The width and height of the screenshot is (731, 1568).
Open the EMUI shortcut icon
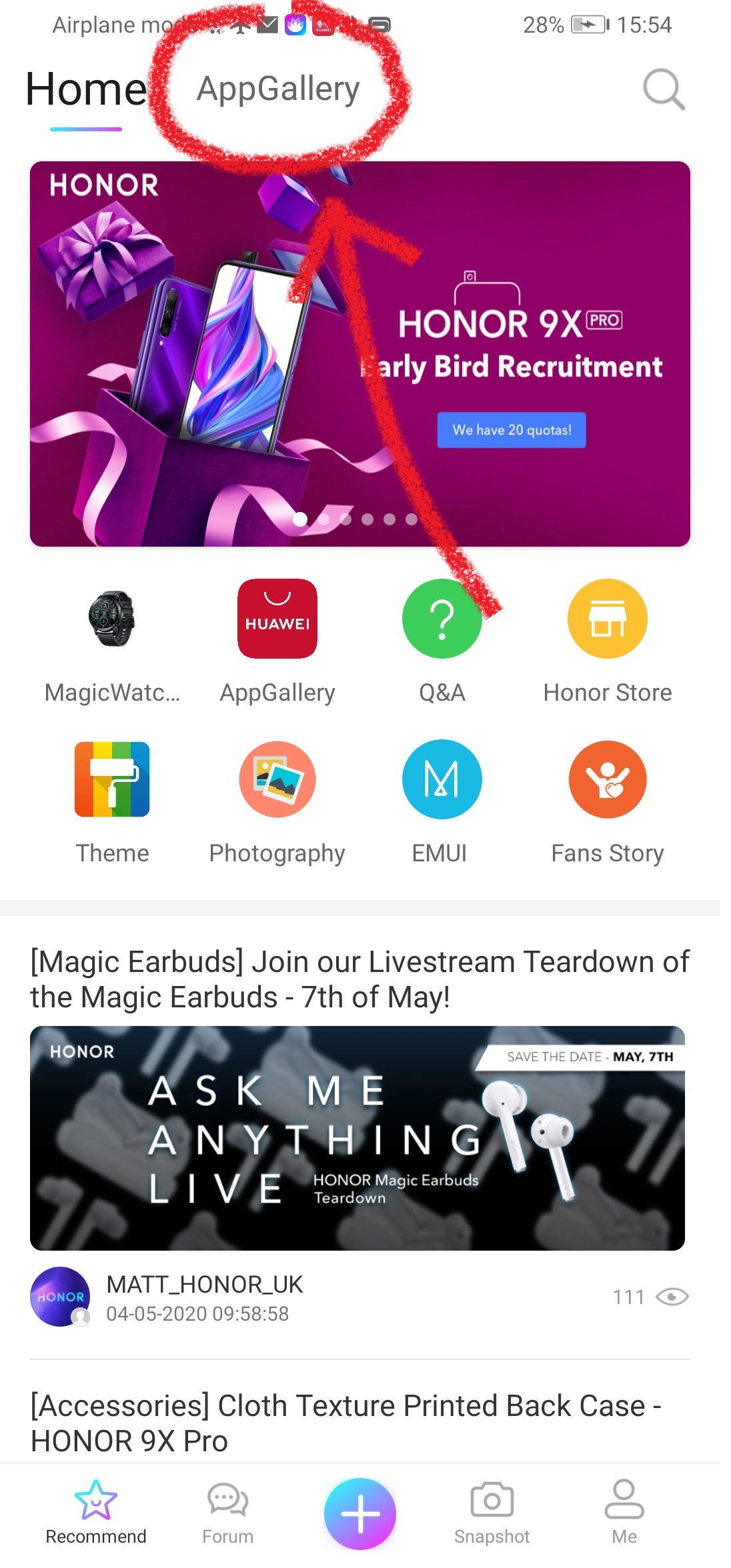(442, 779)
